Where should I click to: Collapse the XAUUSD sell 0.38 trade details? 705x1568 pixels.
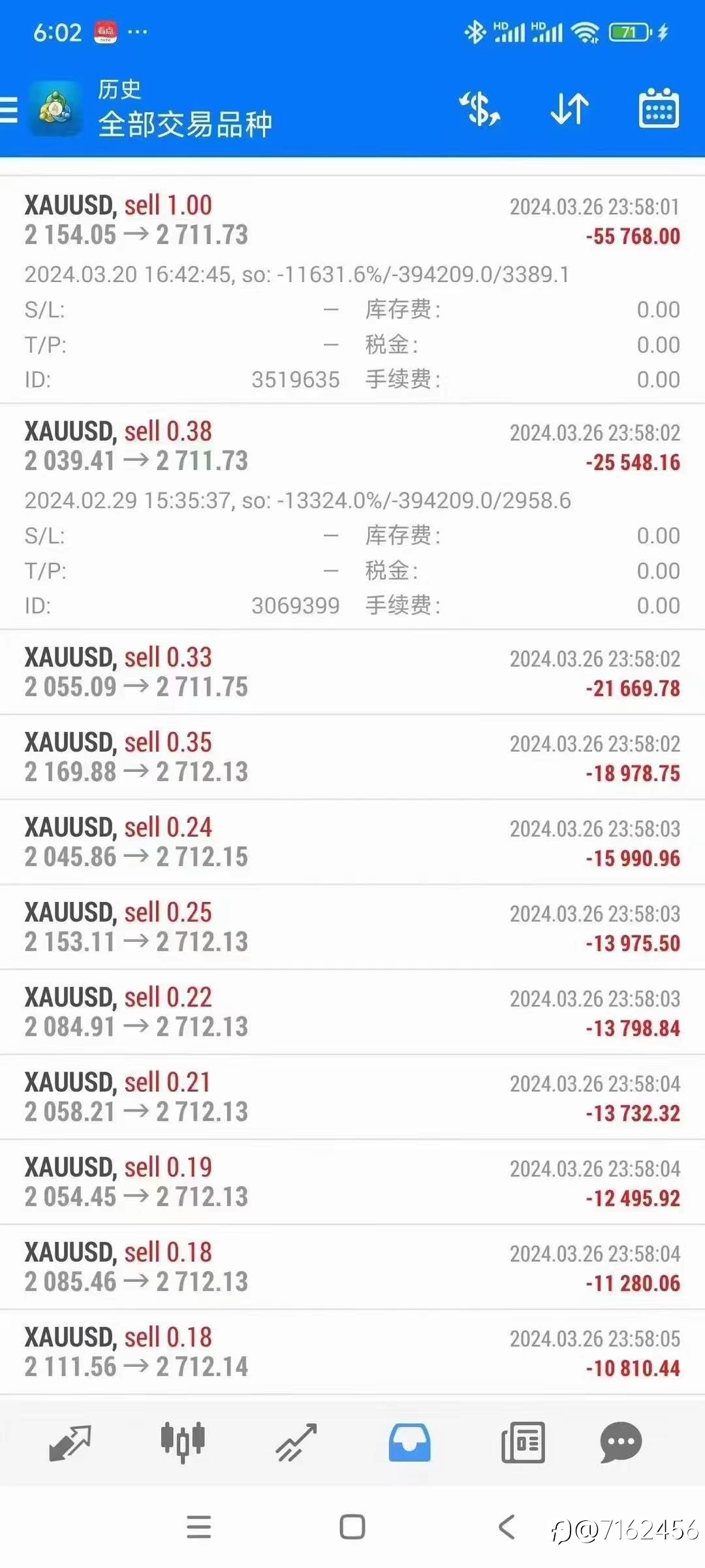coord(352,517)
